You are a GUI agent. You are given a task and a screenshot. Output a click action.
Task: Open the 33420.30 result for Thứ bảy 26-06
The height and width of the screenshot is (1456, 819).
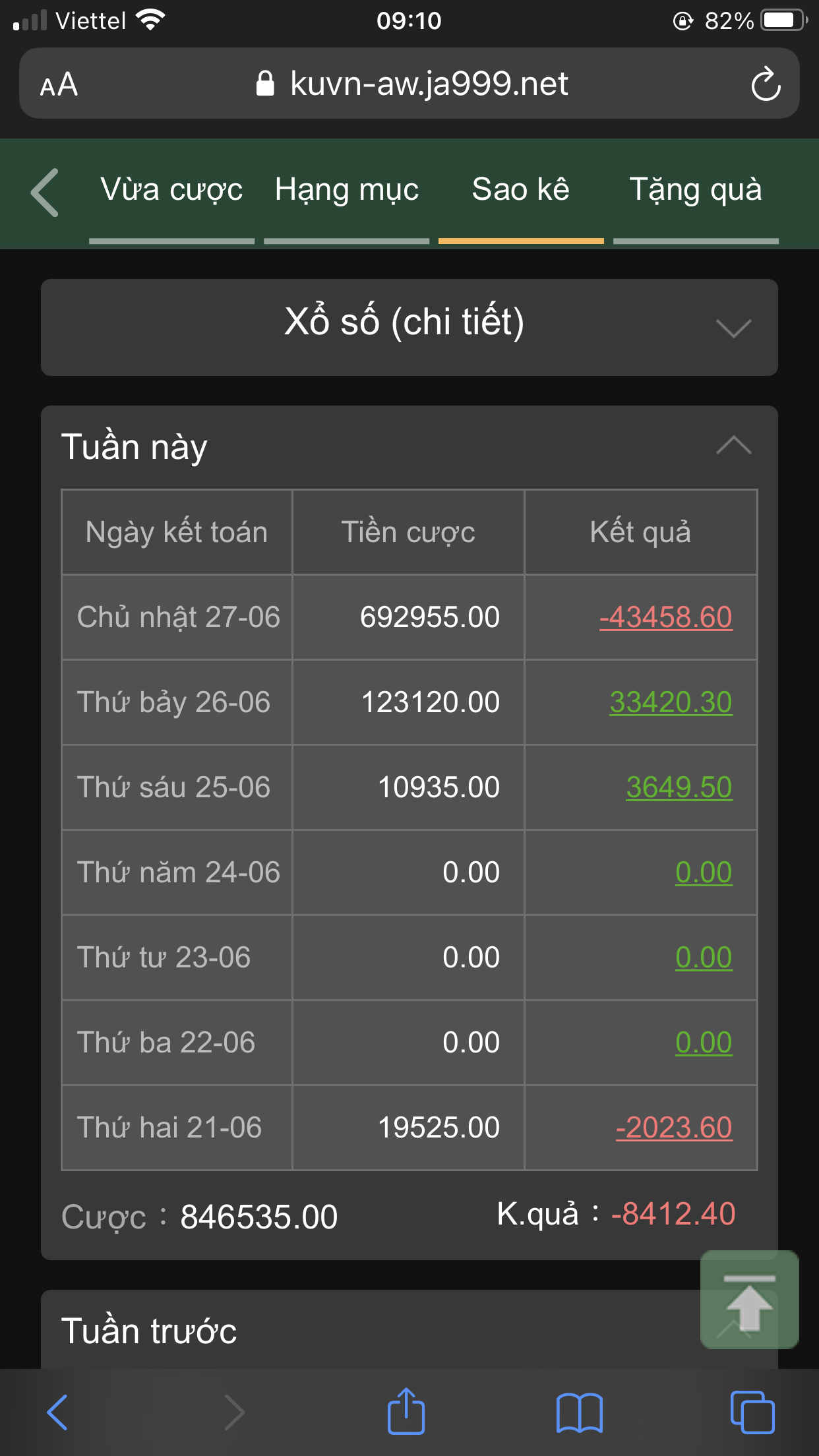tap(671, 702)
